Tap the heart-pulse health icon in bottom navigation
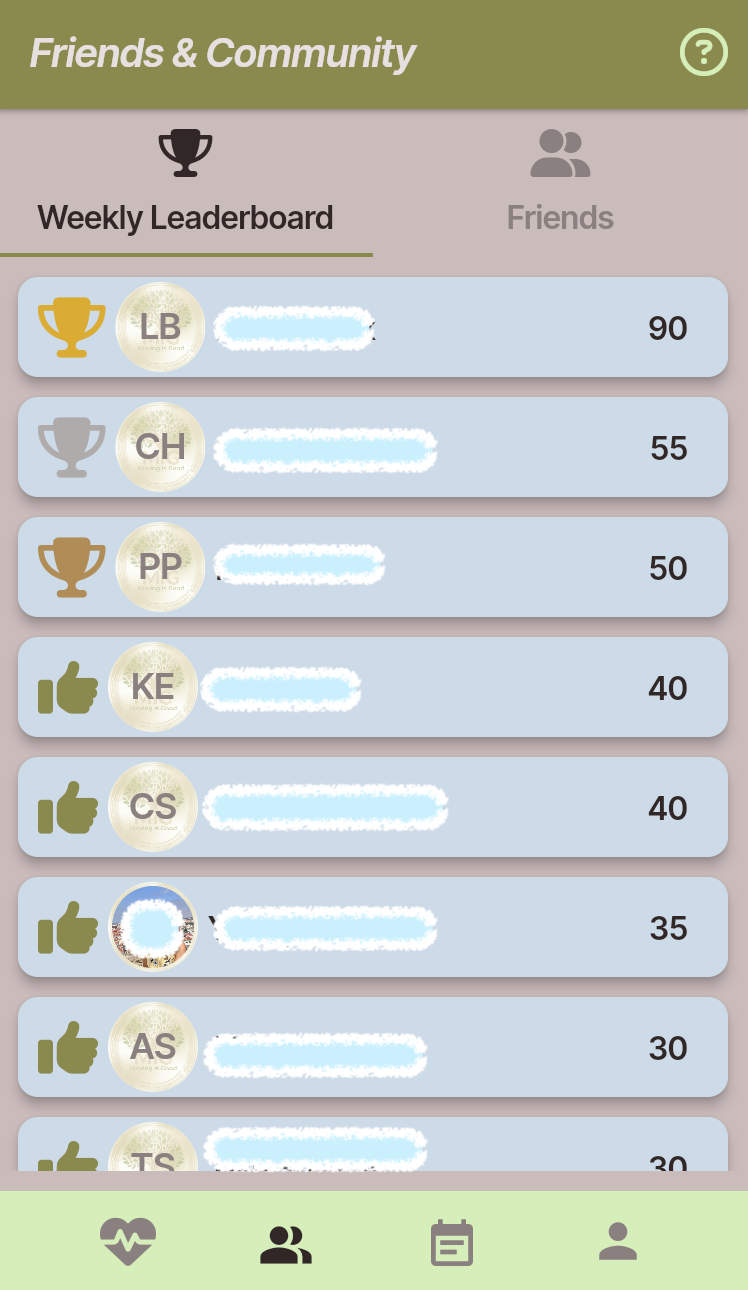The height and width of the screenshot is (1290, 748). coord(128,1241)
